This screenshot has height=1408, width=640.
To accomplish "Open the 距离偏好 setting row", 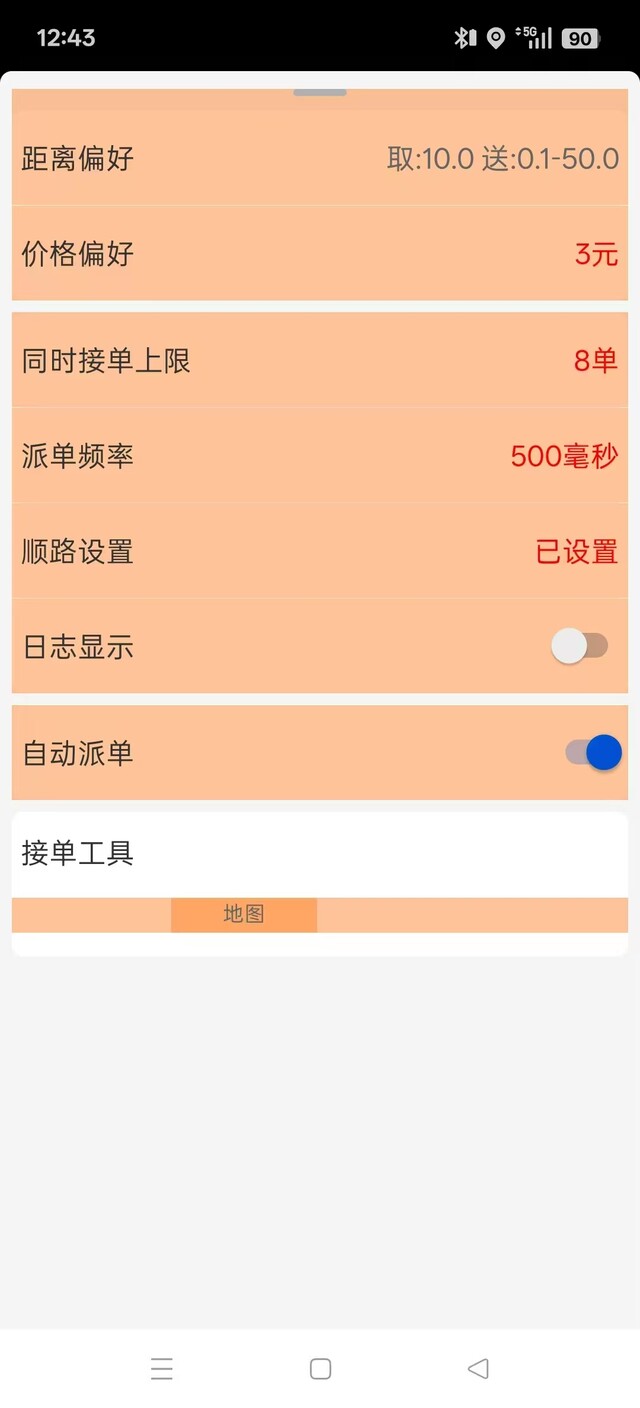I will pyautogui.click(x=320, y=158).
